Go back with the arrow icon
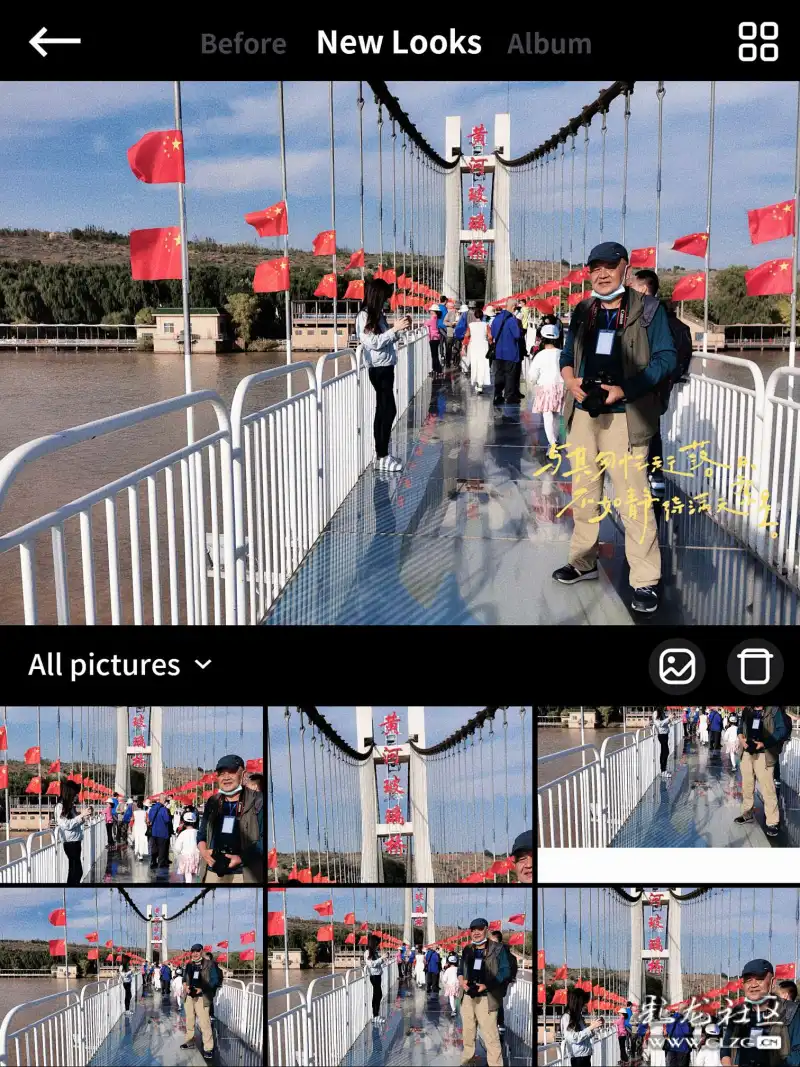Screen dimensions: 800x1067 pyautogui.click(x=54, y=42)
